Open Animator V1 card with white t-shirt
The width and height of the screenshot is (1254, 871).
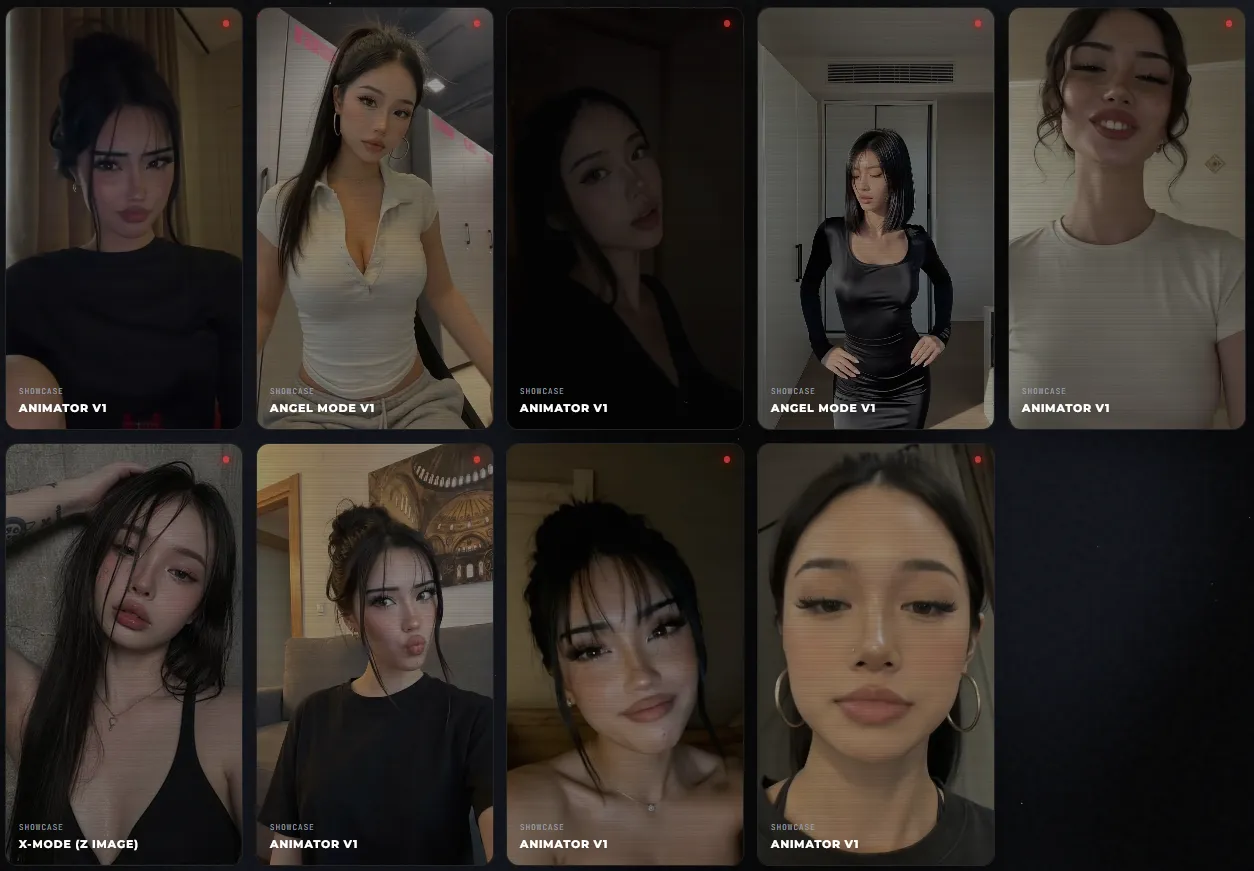(x=1127, y=218)
